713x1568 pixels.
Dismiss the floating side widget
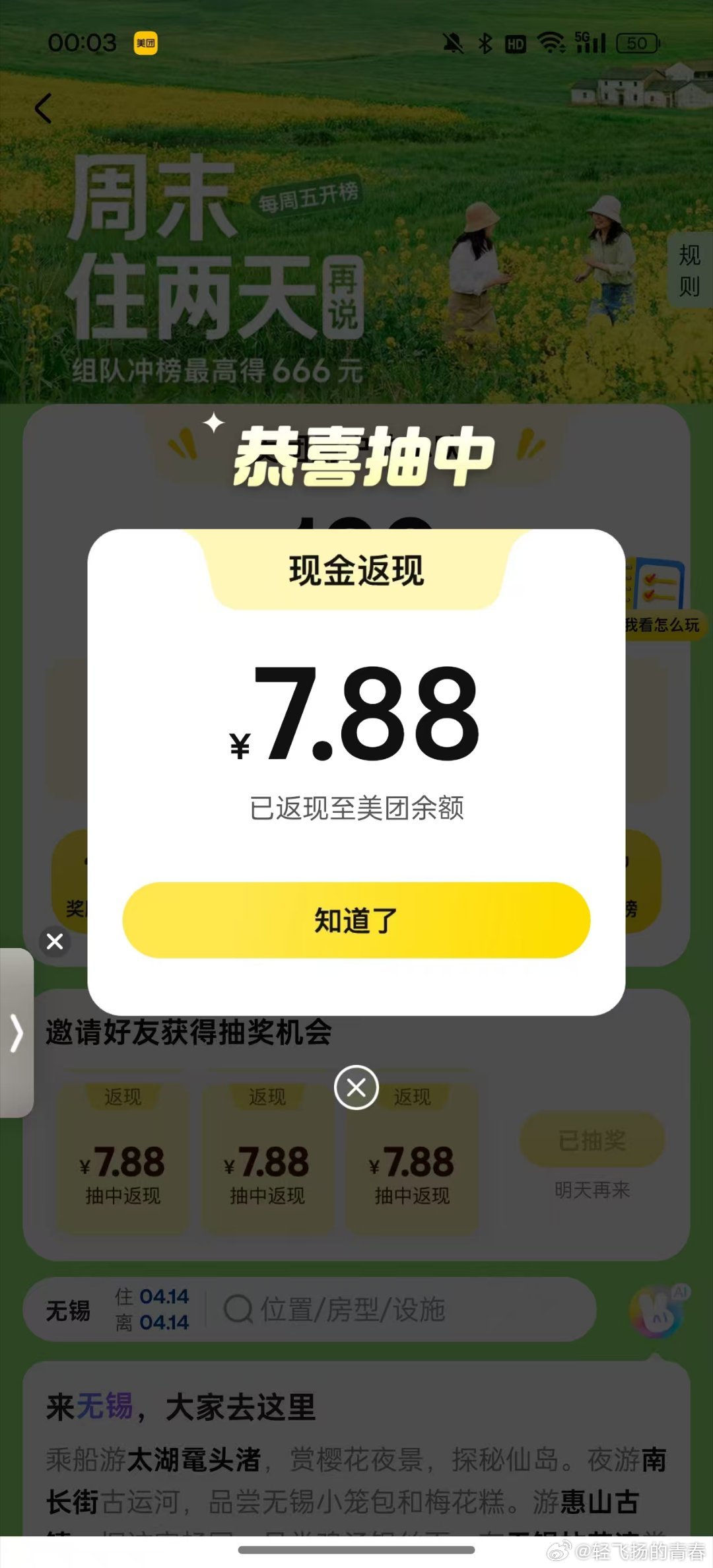click(55, 941)
